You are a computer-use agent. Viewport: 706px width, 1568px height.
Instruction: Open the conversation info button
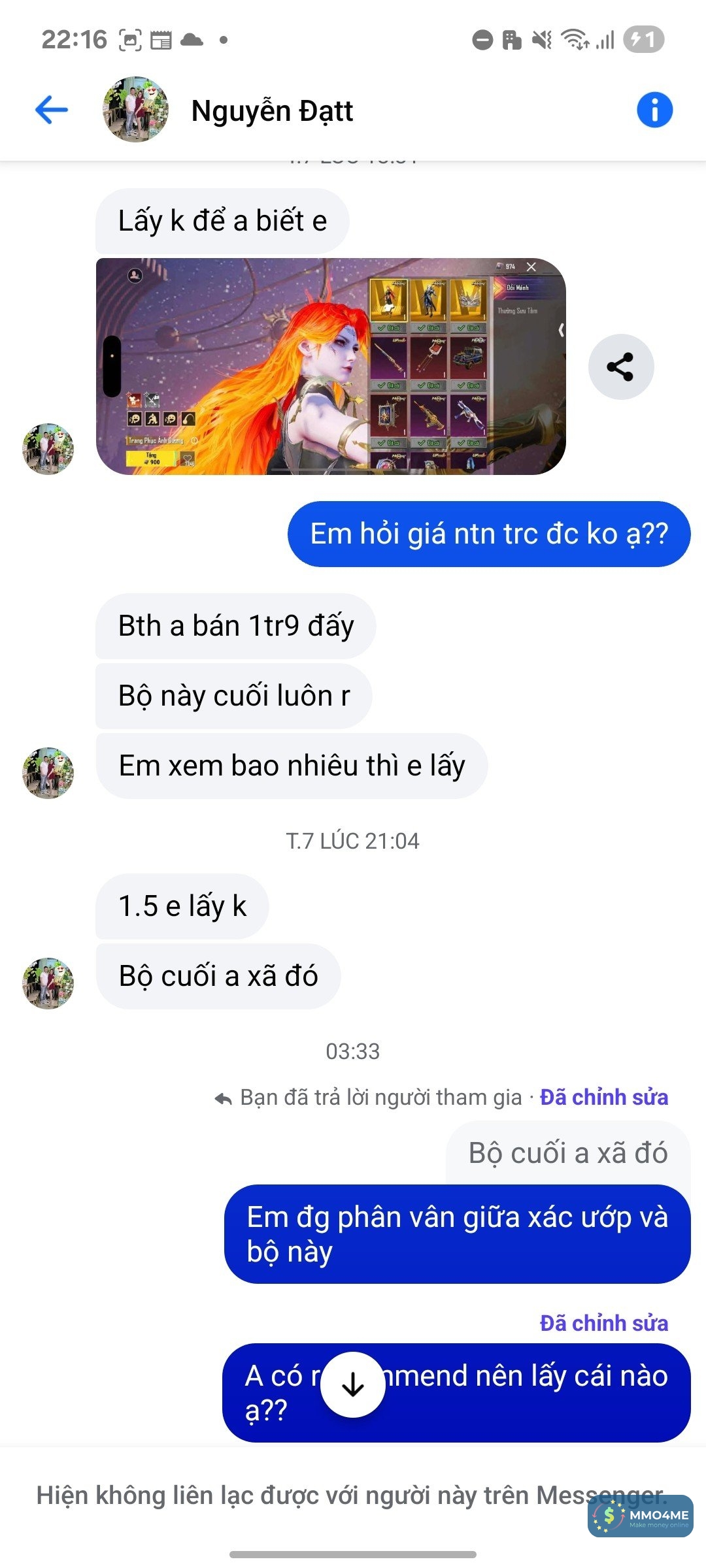[654, 110]
